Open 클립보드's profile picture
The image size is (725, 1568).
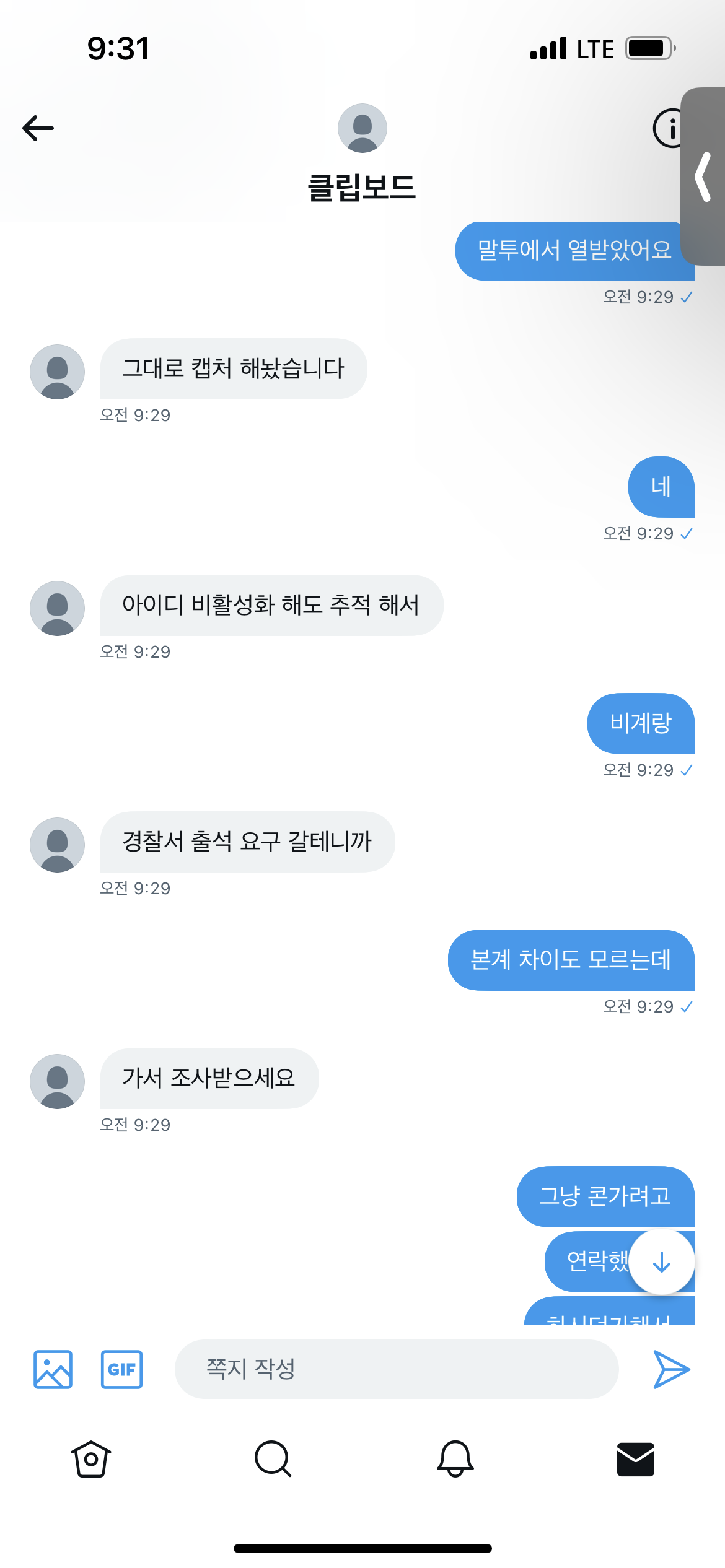coord(362,128)
